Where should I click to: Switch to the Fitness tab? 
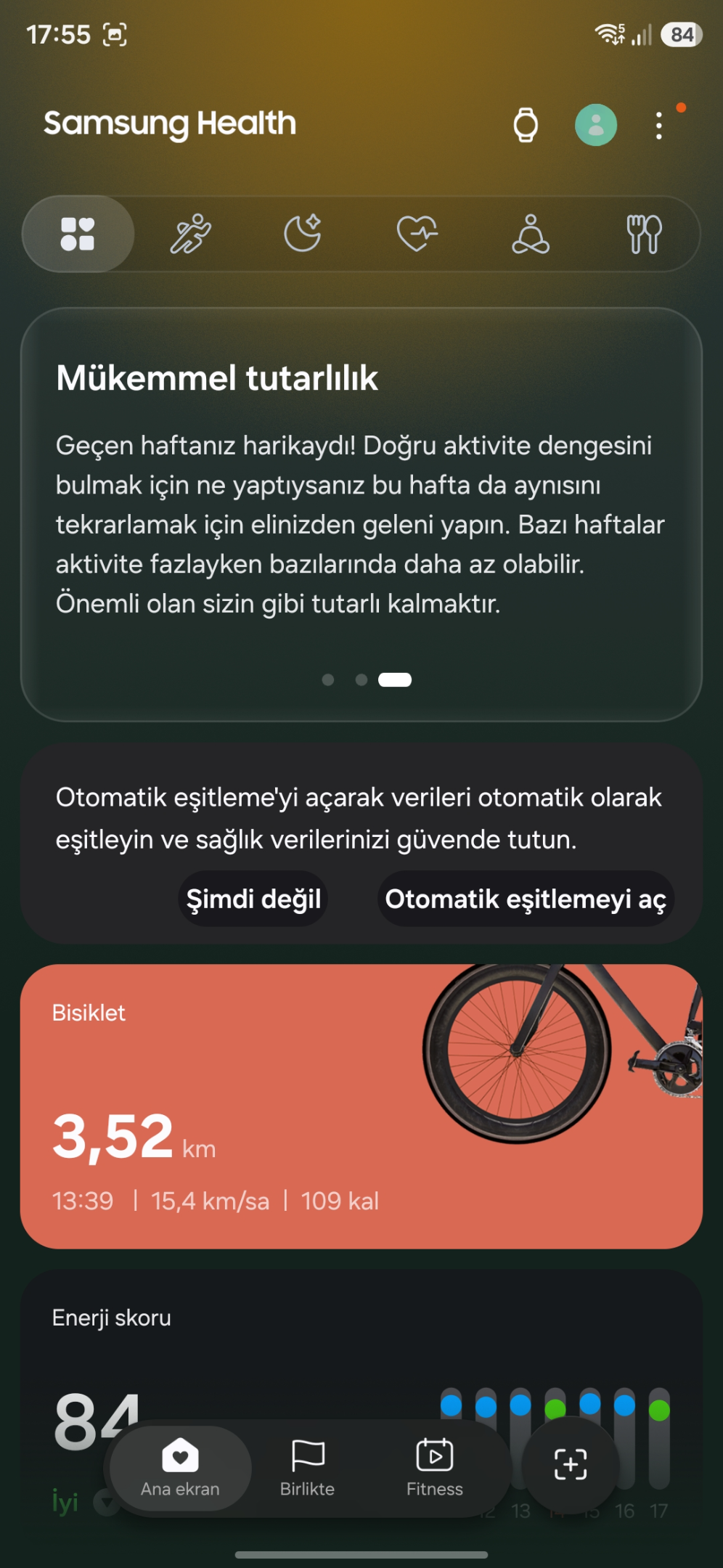tap(435, 1469)
